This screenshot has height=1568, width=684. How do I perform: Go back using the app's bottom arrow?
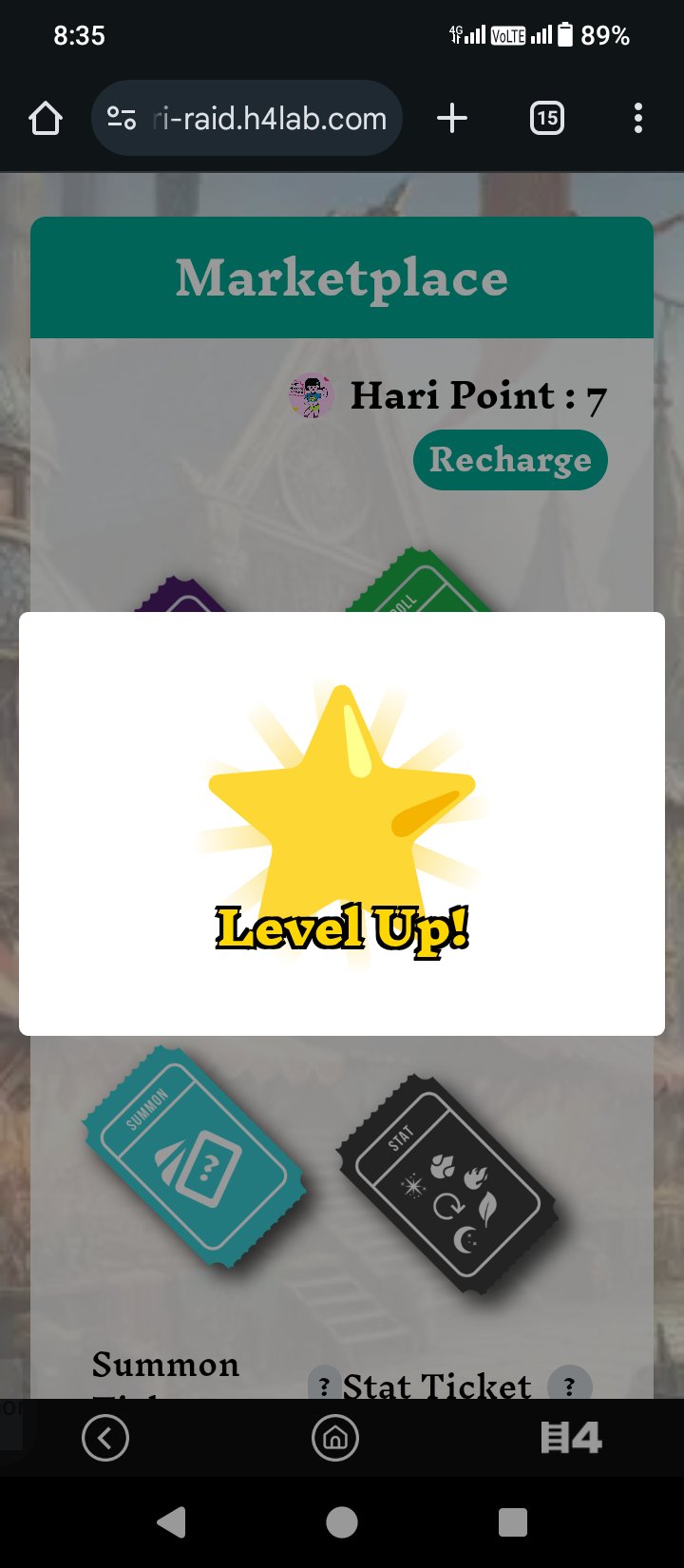point(105,1438)
